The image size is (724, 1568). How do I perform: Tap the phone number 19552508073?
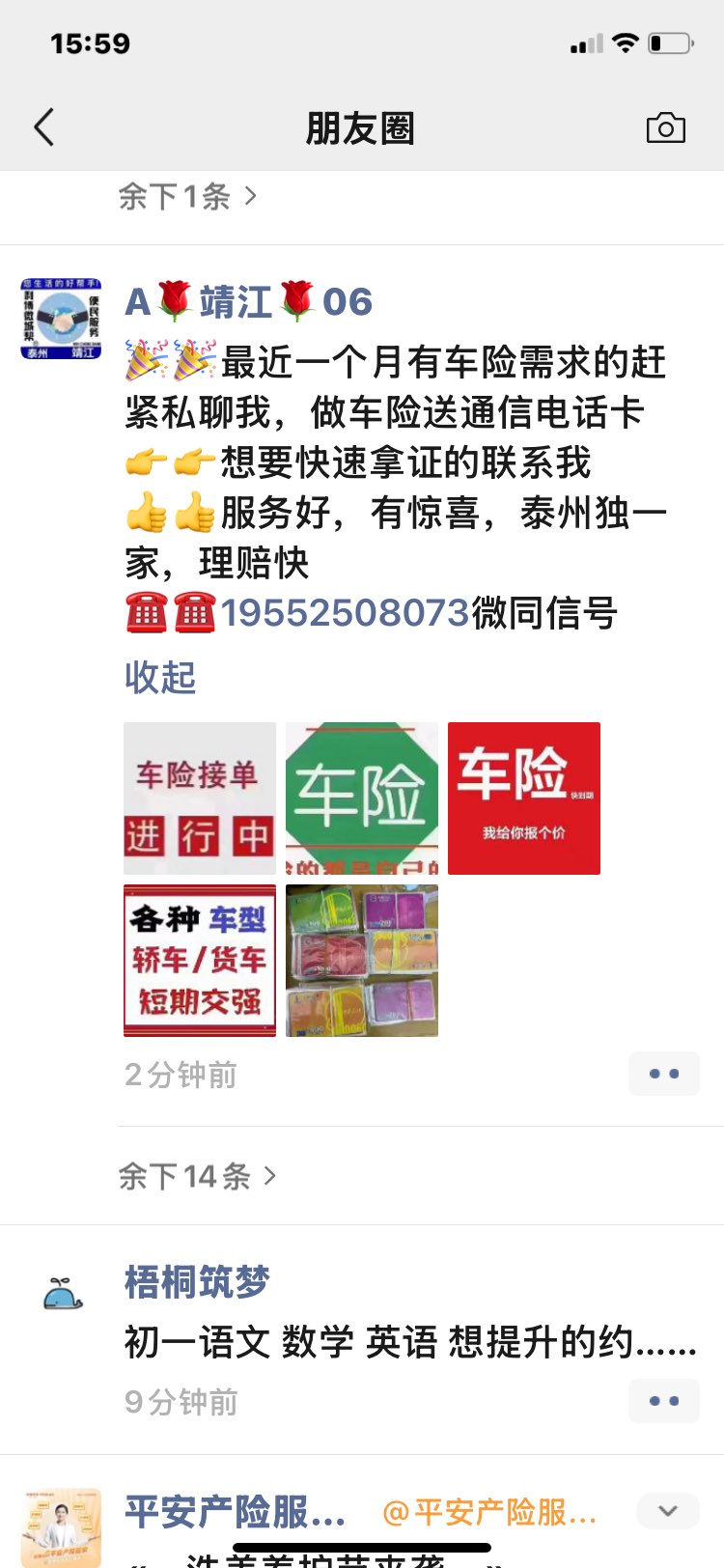click(345, 613)
